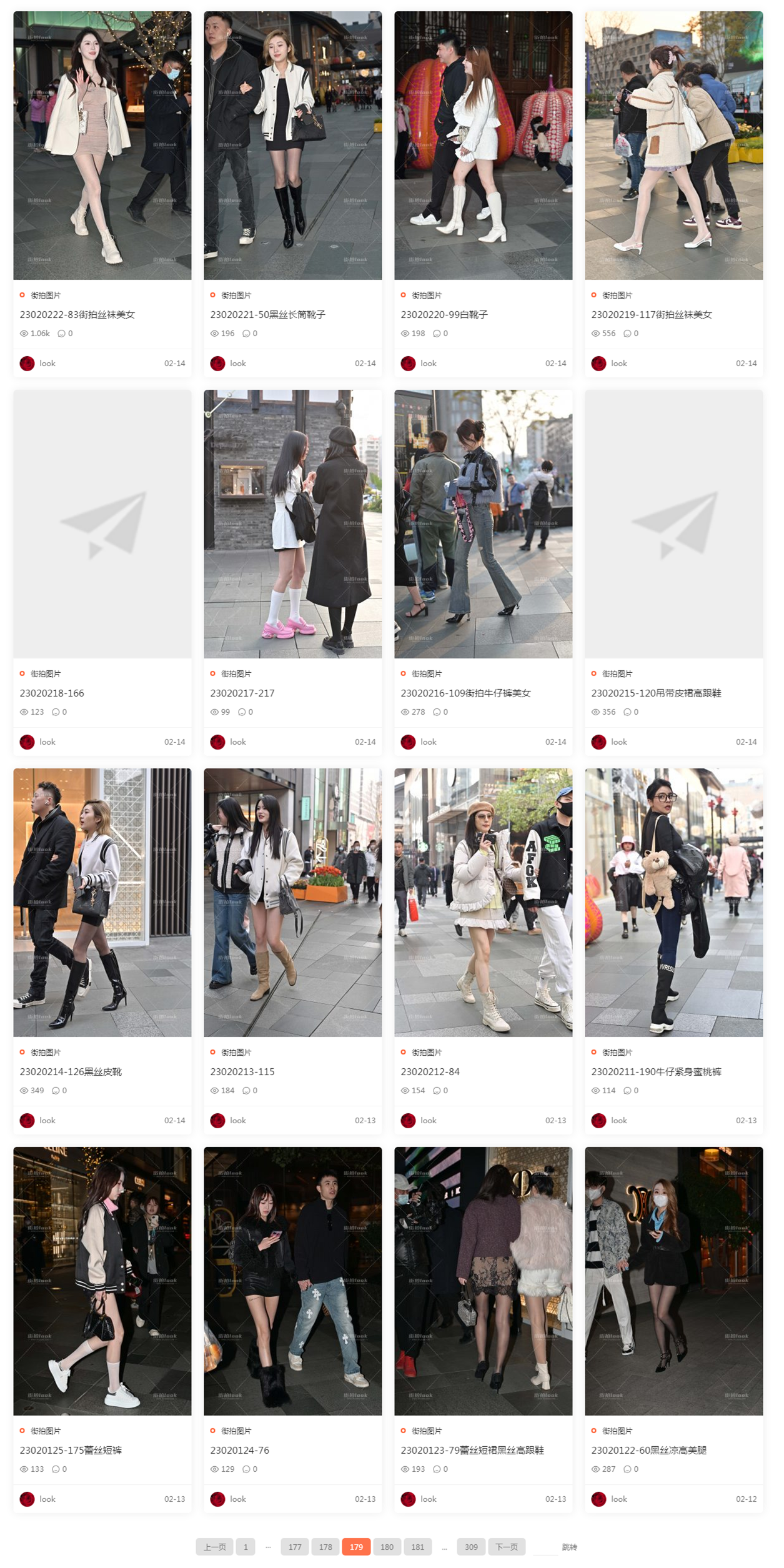Open post 23020214-126黑丝皮靴
784x1568 pixels.
pyautogui.click(x=71, y=1072)
